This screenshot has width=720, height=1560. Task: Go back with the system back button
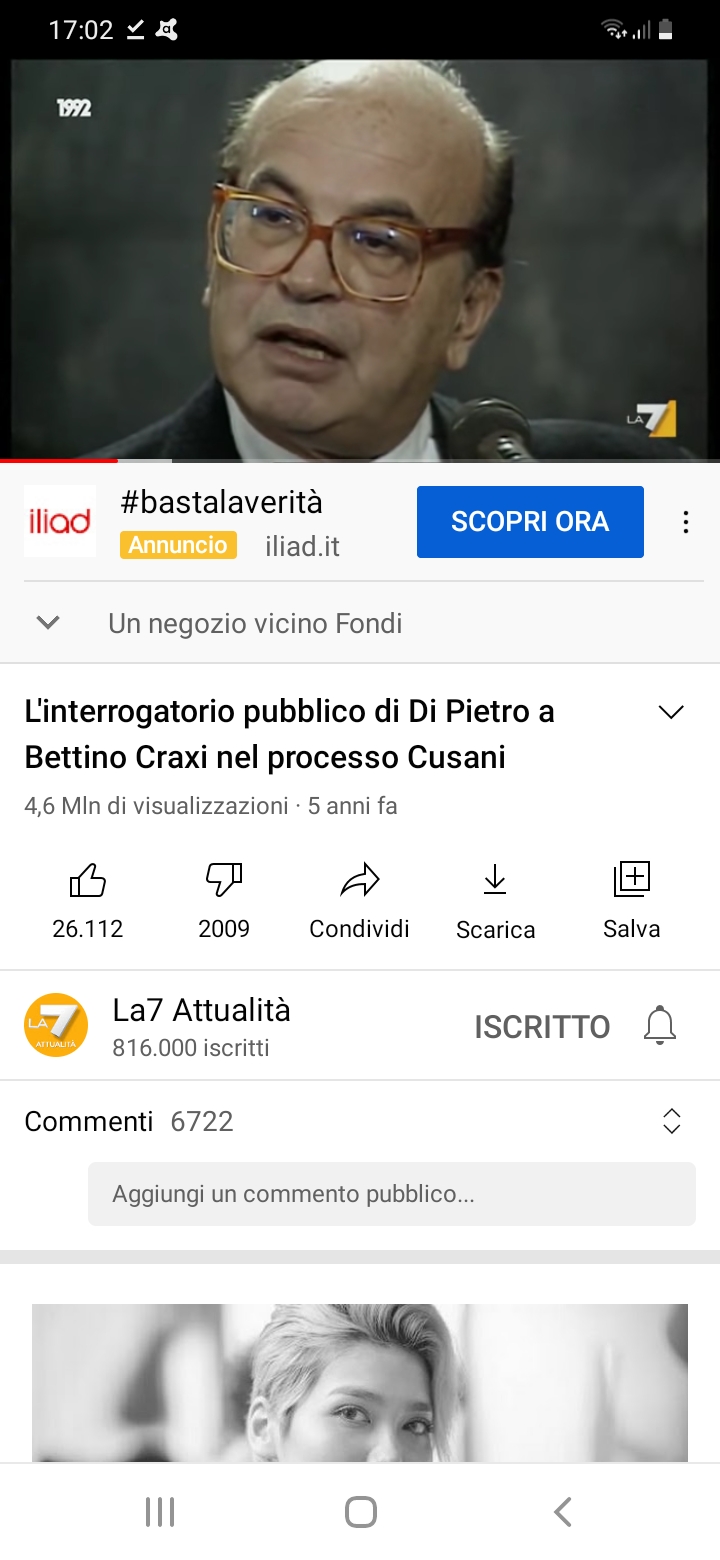563,1512
